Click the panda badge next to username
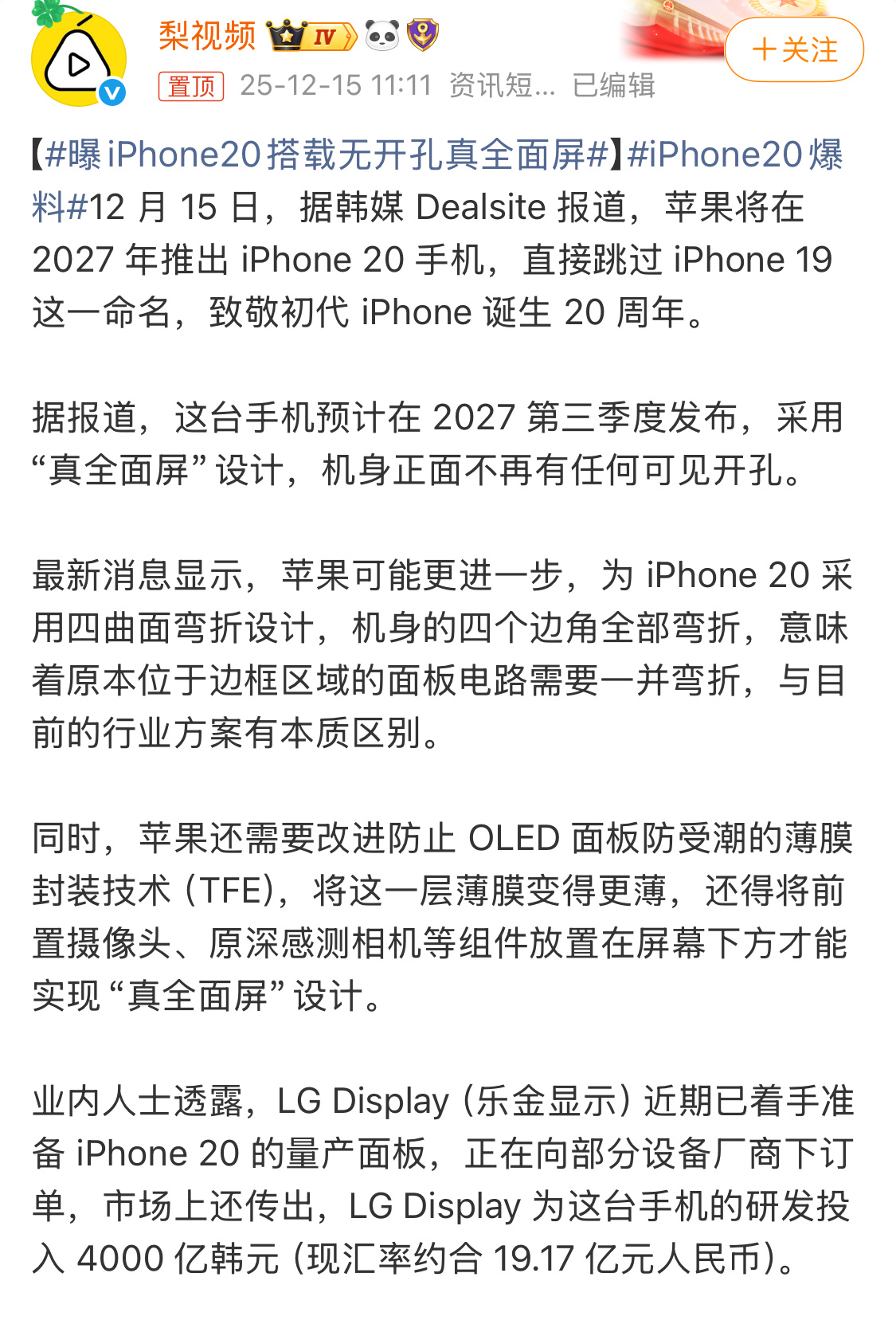Viewport: 896px width, 1320px height. coord(384,35)
